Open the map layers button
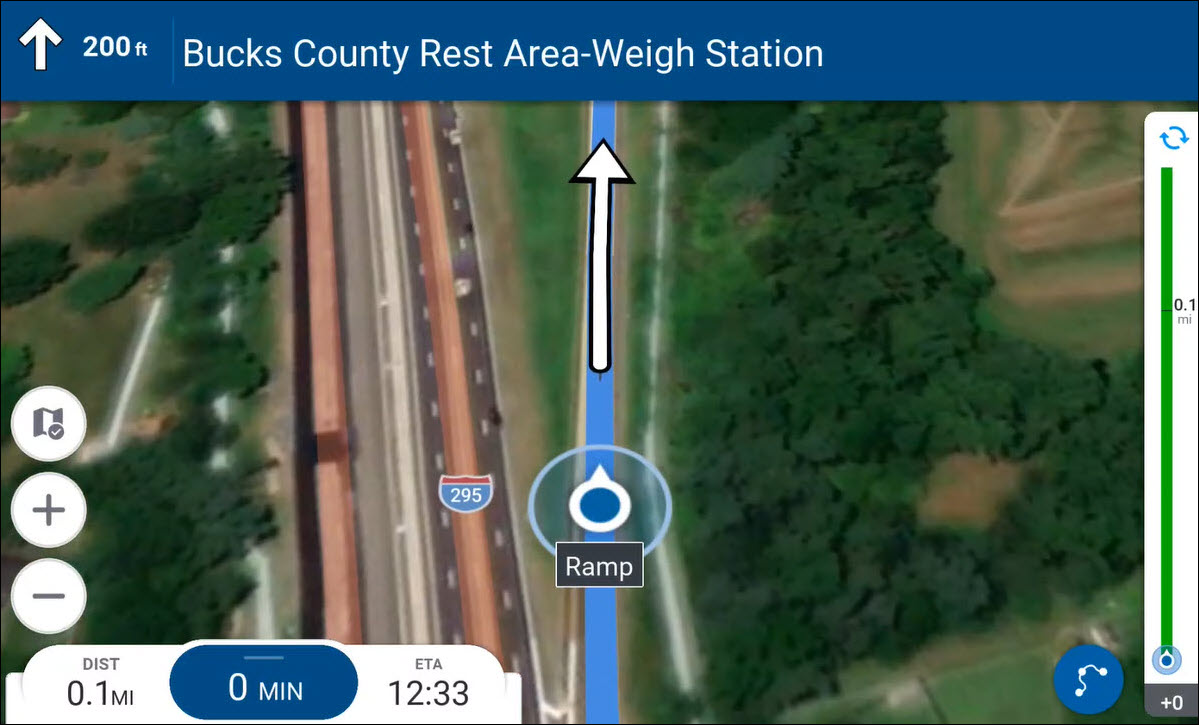The image size is (1199, 725). pos(48,424)
